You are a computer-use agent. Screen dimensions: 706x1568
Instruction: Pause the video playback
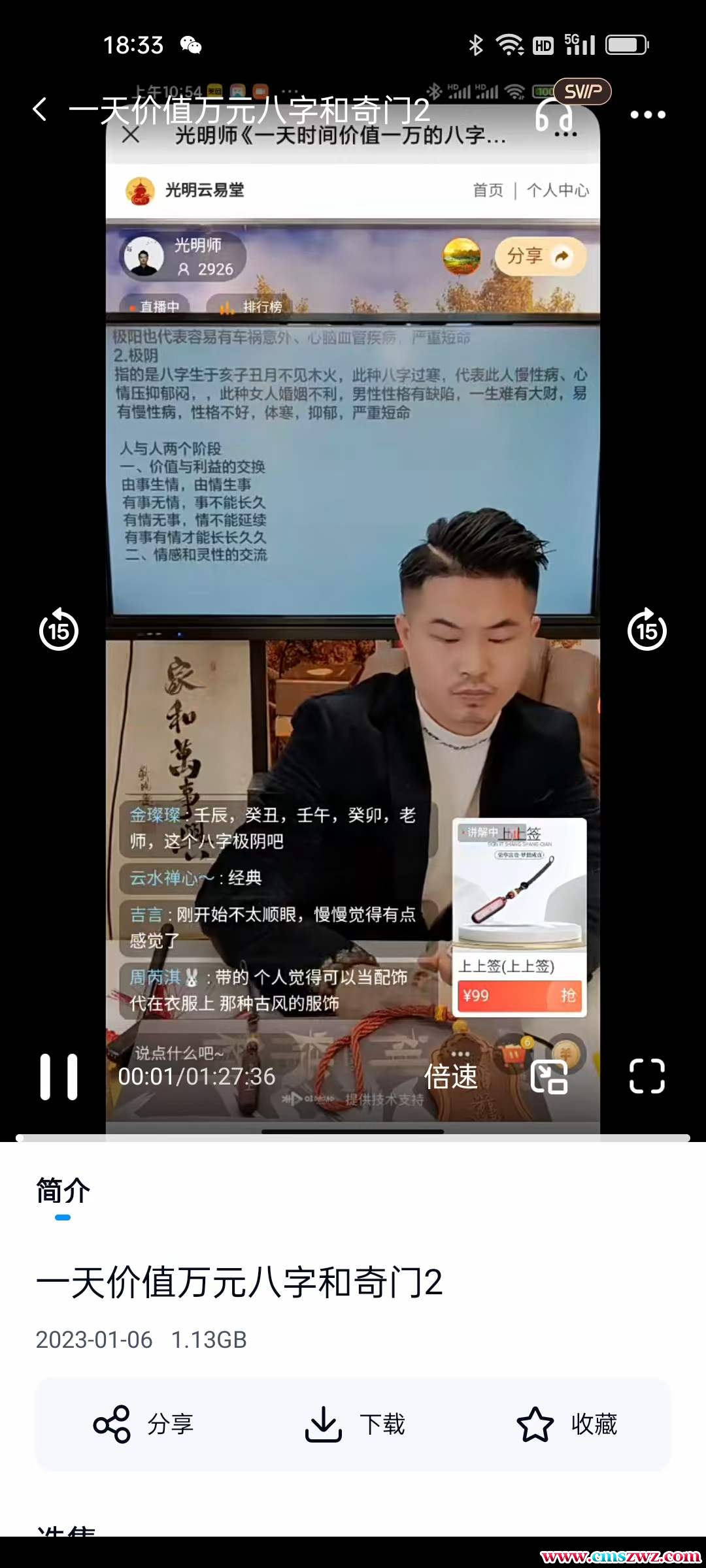(x=59, y=1076)
